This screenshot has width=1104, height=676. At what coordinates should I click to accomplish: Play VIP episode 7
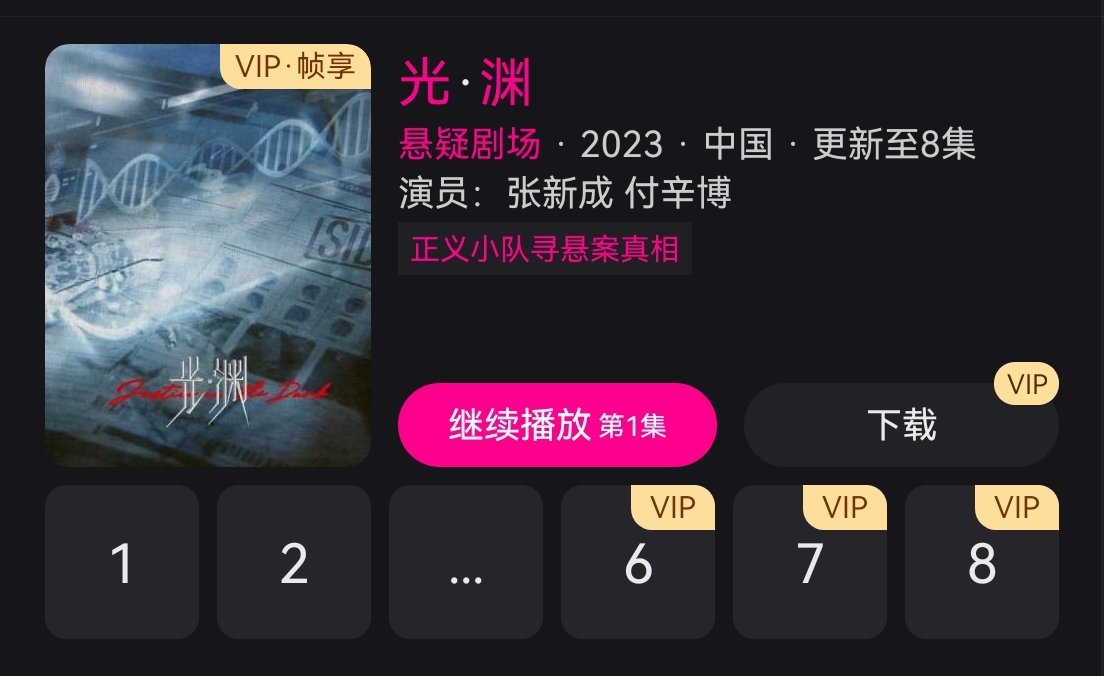810,564
